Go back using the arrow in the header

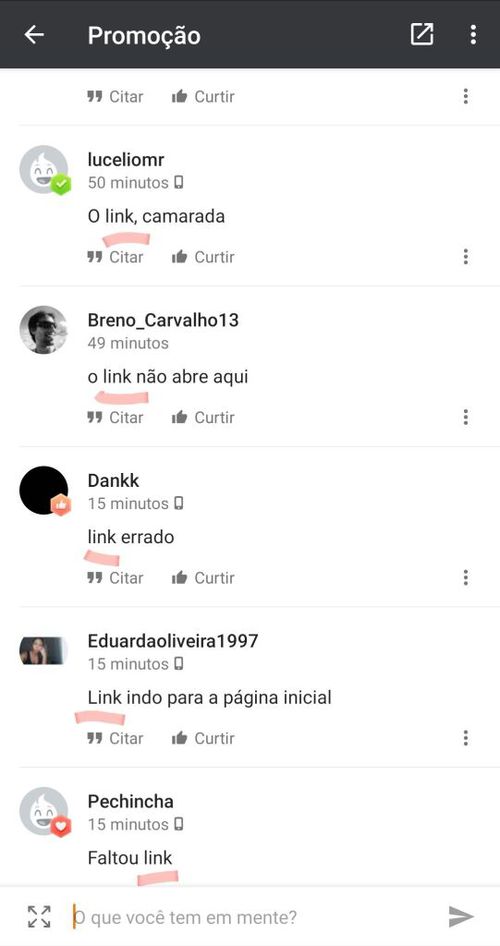[x=34, y=35]
